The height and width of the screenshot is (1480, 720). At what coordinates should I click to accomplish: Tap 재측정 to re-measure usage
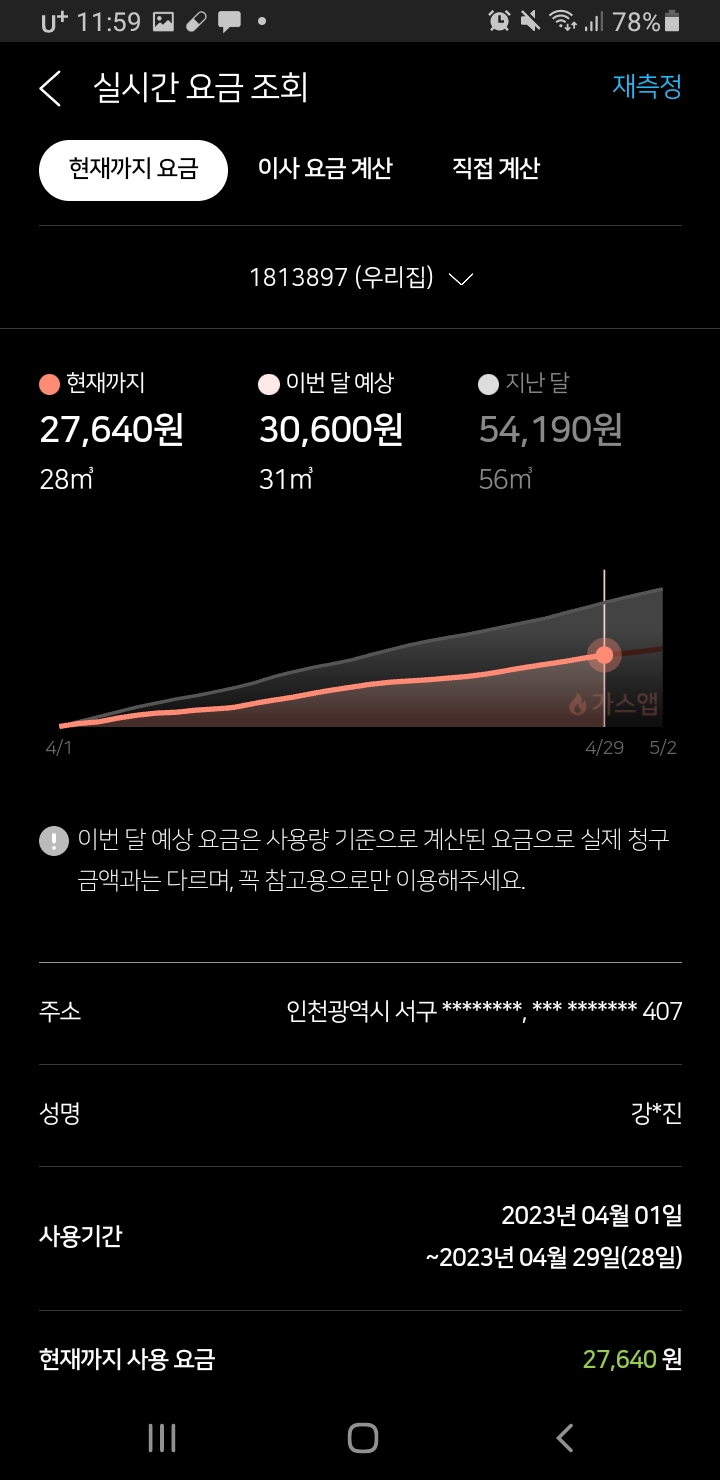(646, 86)
